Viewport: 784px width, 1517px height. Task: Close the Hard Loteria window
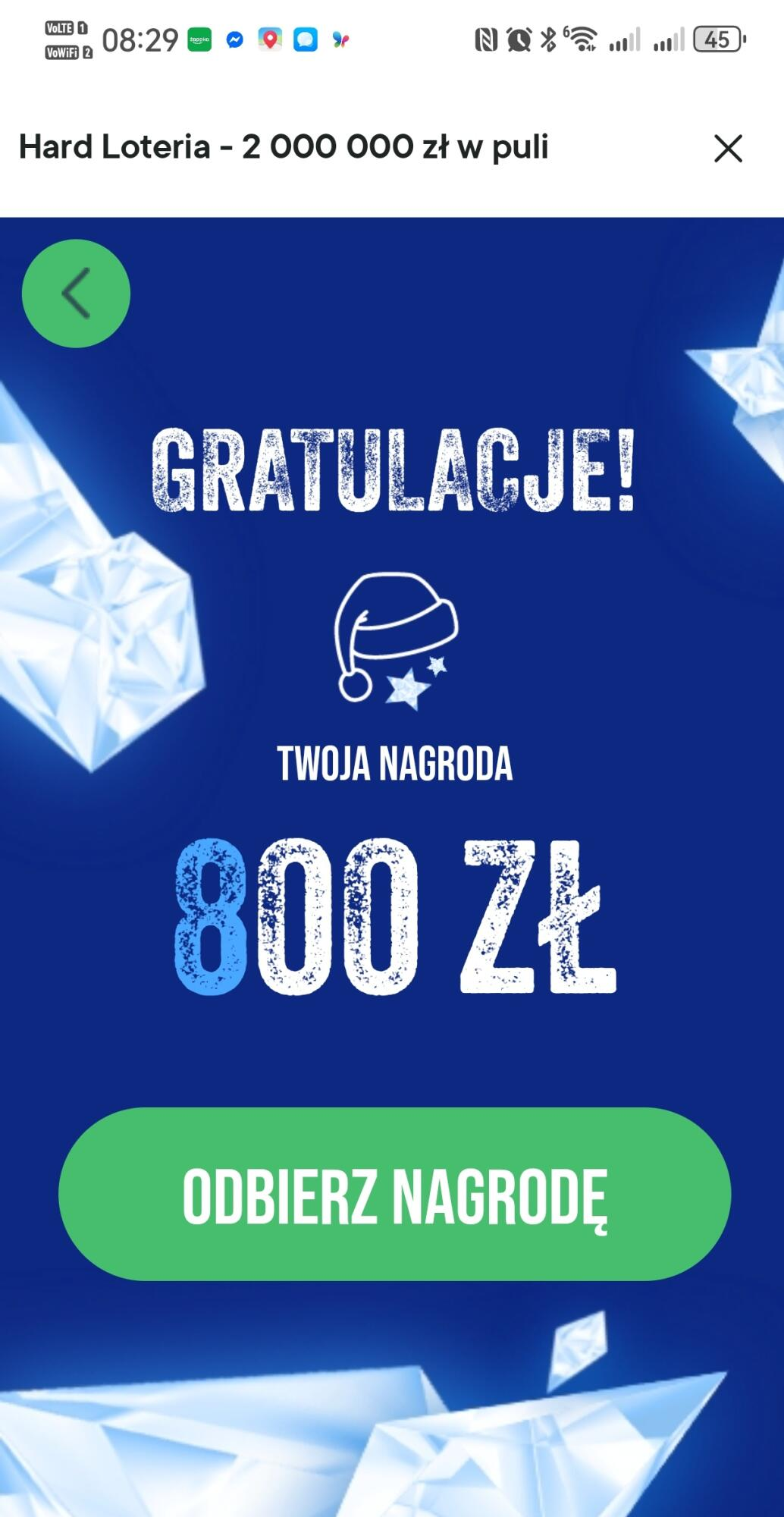[728, 149]
